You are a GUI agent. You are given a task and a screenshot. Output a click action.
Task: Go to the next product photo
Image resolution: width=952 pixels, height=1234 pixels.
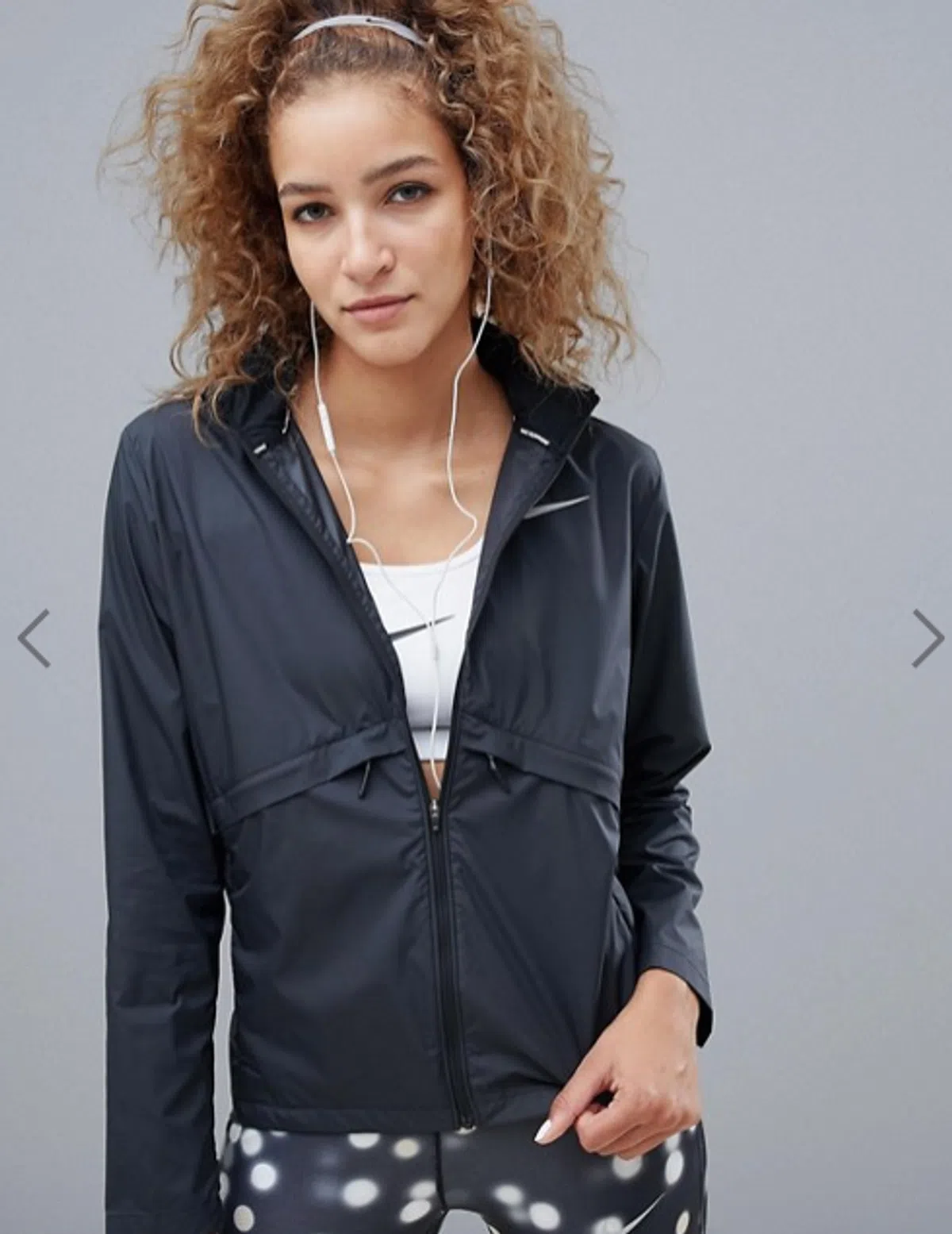(927, 637)
